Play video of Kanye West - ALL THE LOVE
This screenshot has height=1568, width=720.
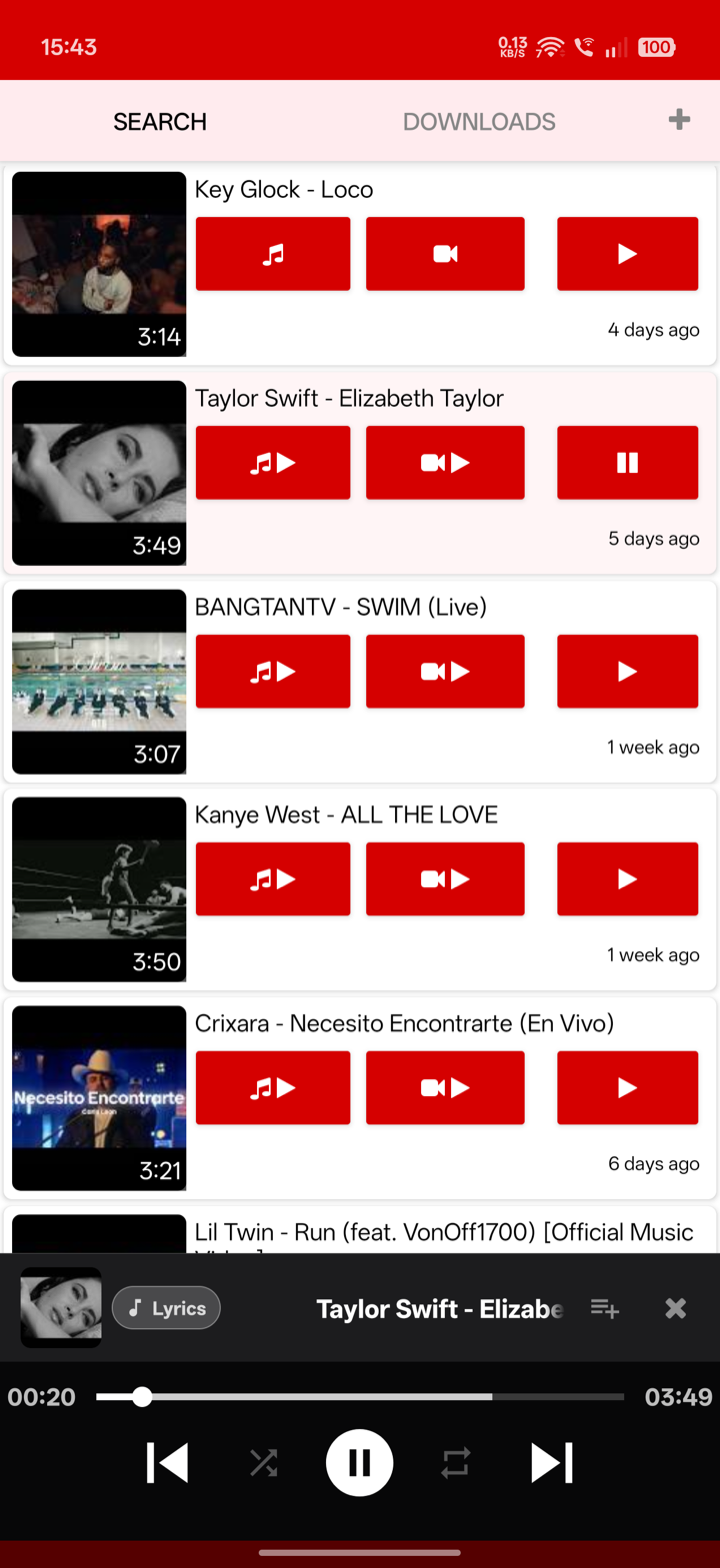pyautogui.click(x=445, y=879)
